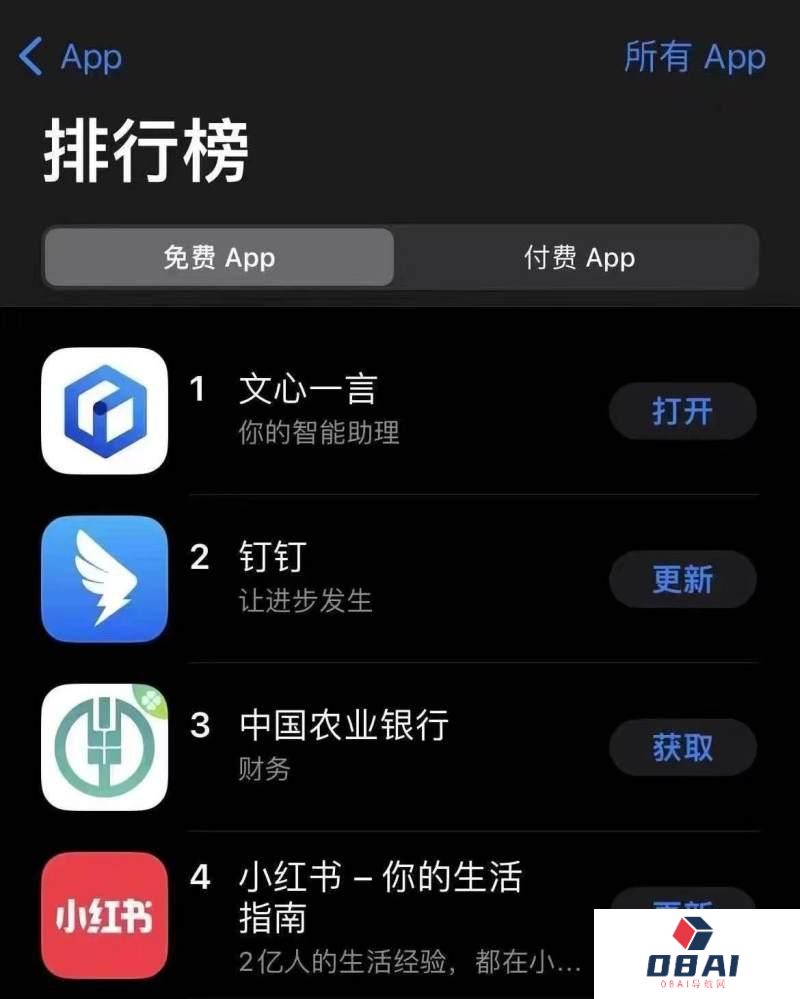
Task: Update the 钉钉 app
Action: (x=682, y=579)
